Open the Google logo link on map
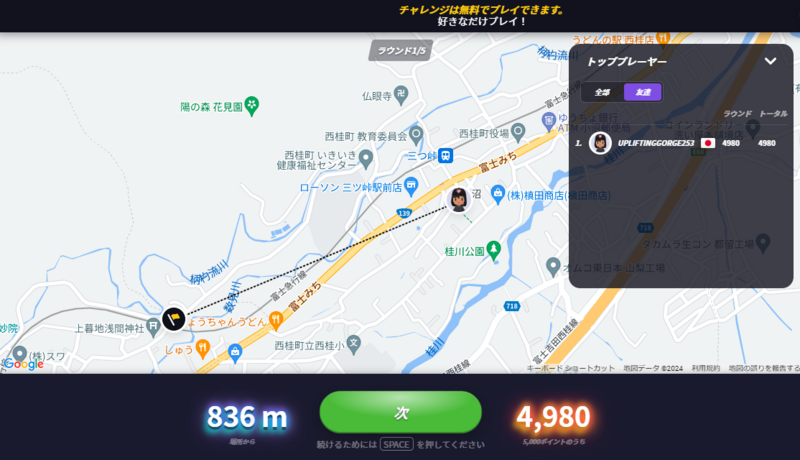This screenshot has height=460, width=800. pos(23,364)
